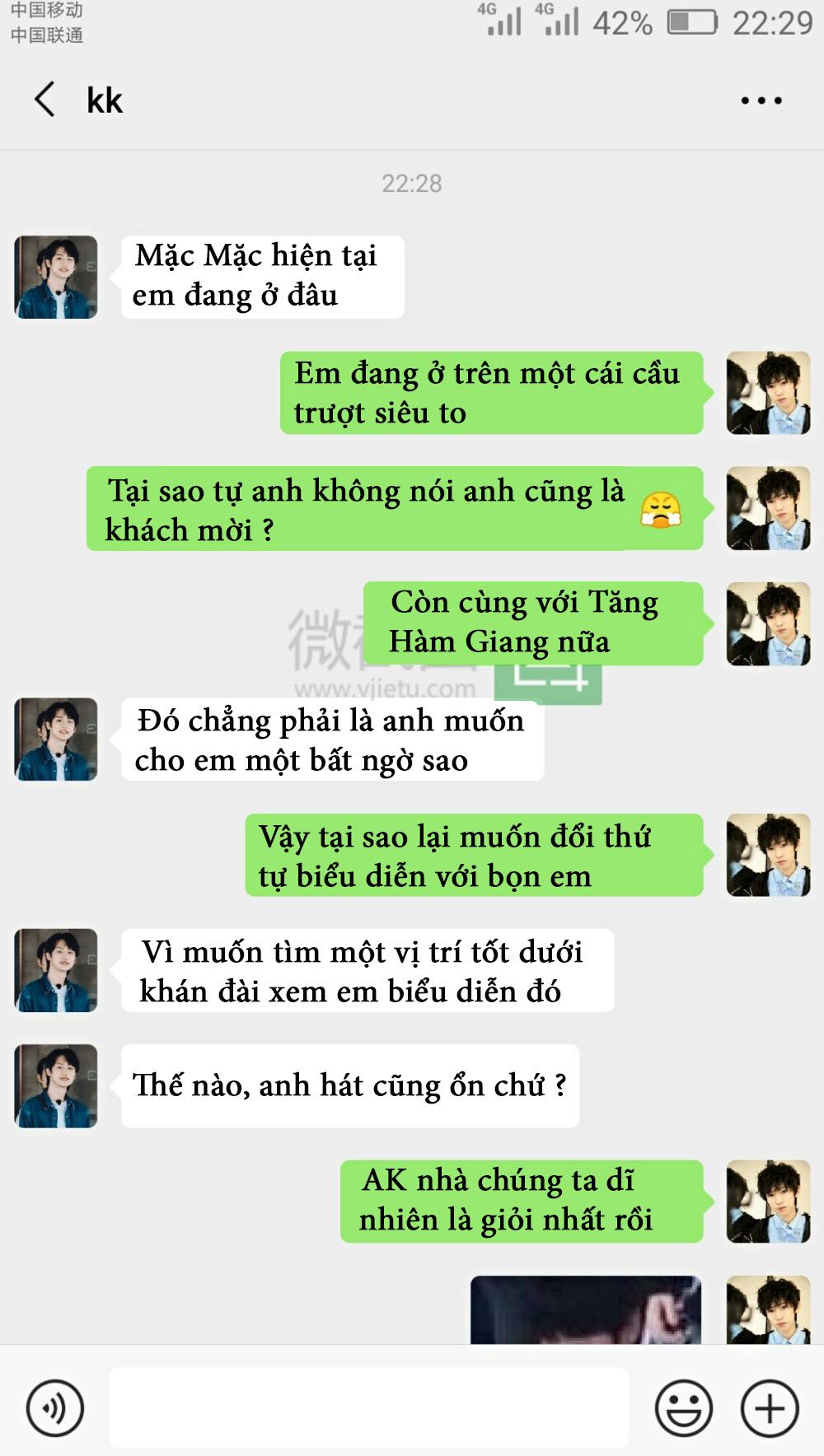The image size is (824, 1456).
Task: Go back from the kk chat
Action: coord(45,100)
